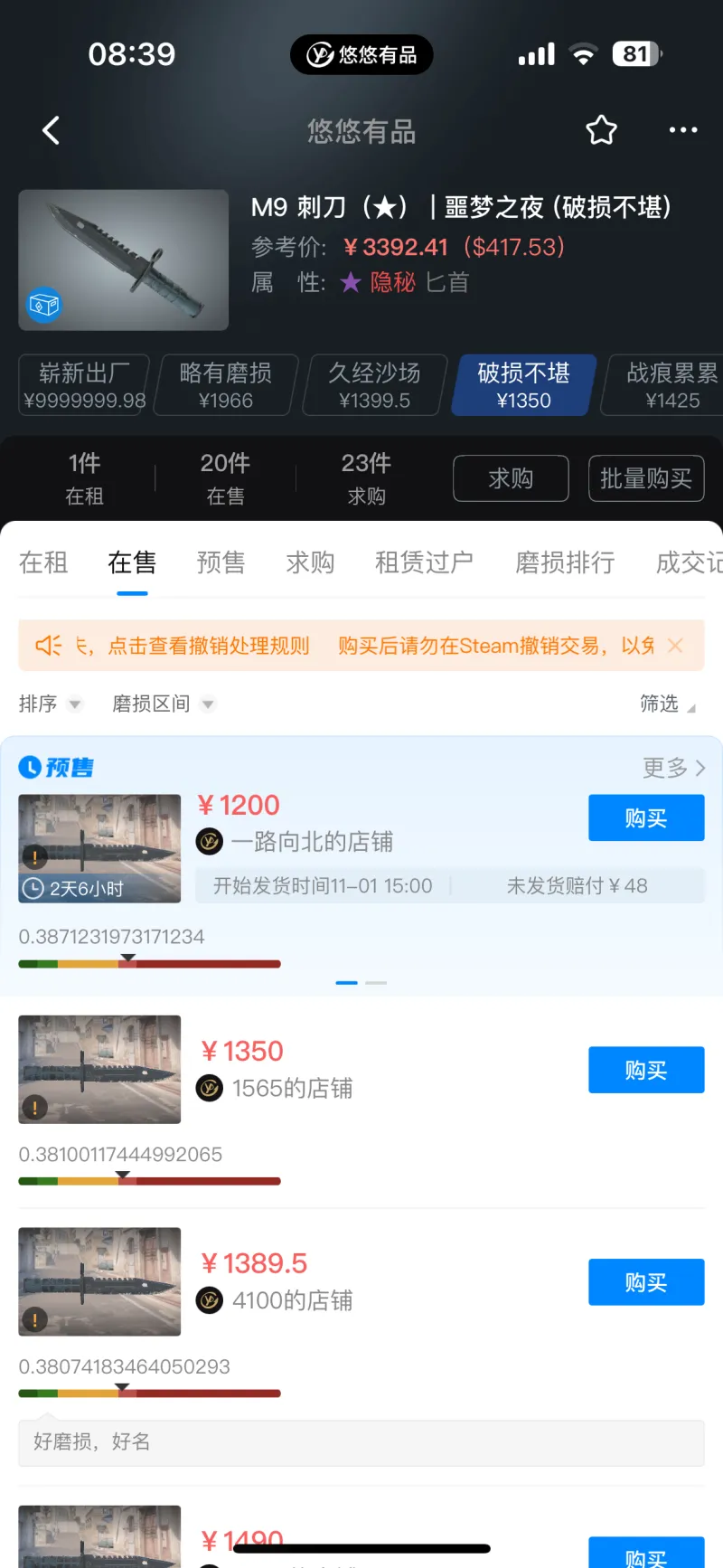The width and height of the screenshot is (723, 1568).
Task: Open 批量购买 bulk purchase
Action: (645, 478)
